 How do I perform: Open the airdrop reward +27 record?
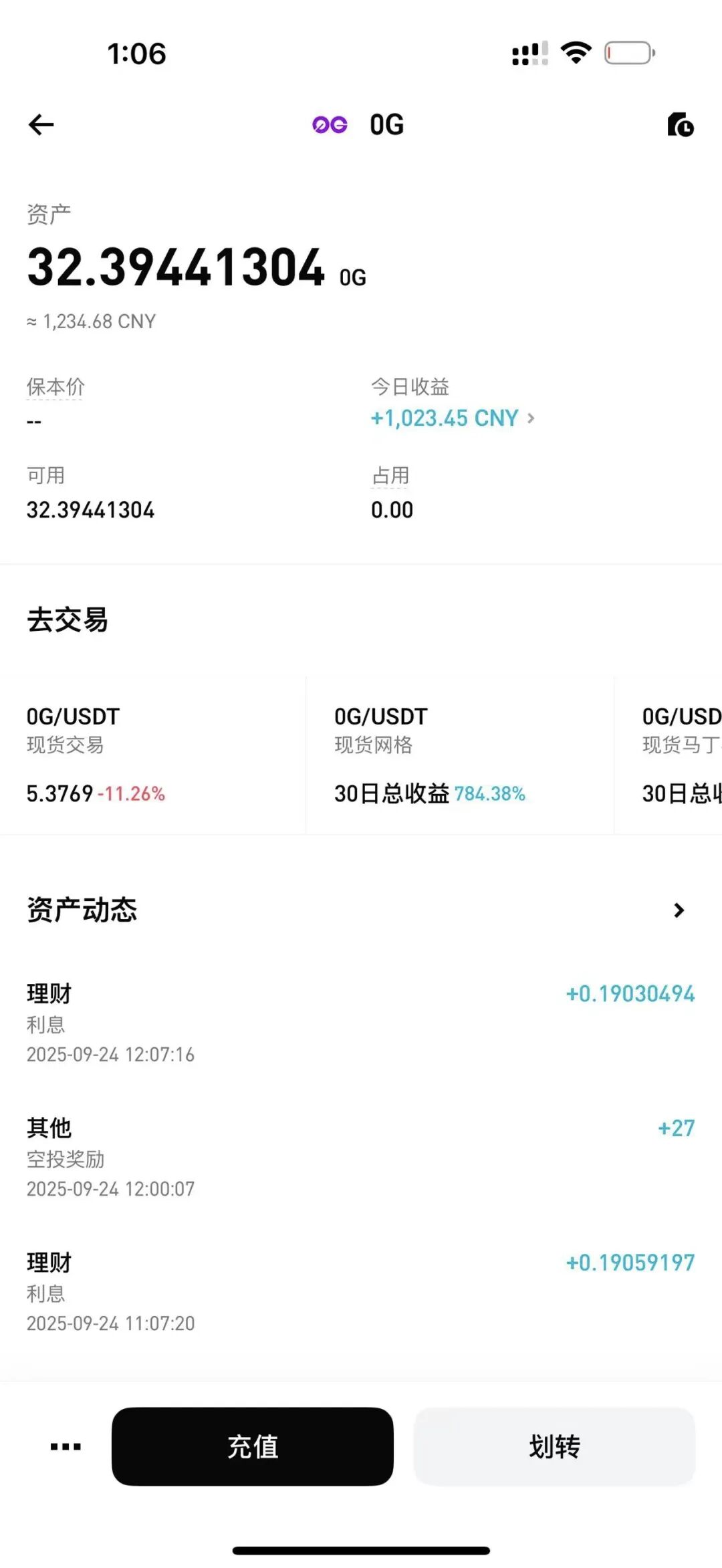coord(361,1157)
